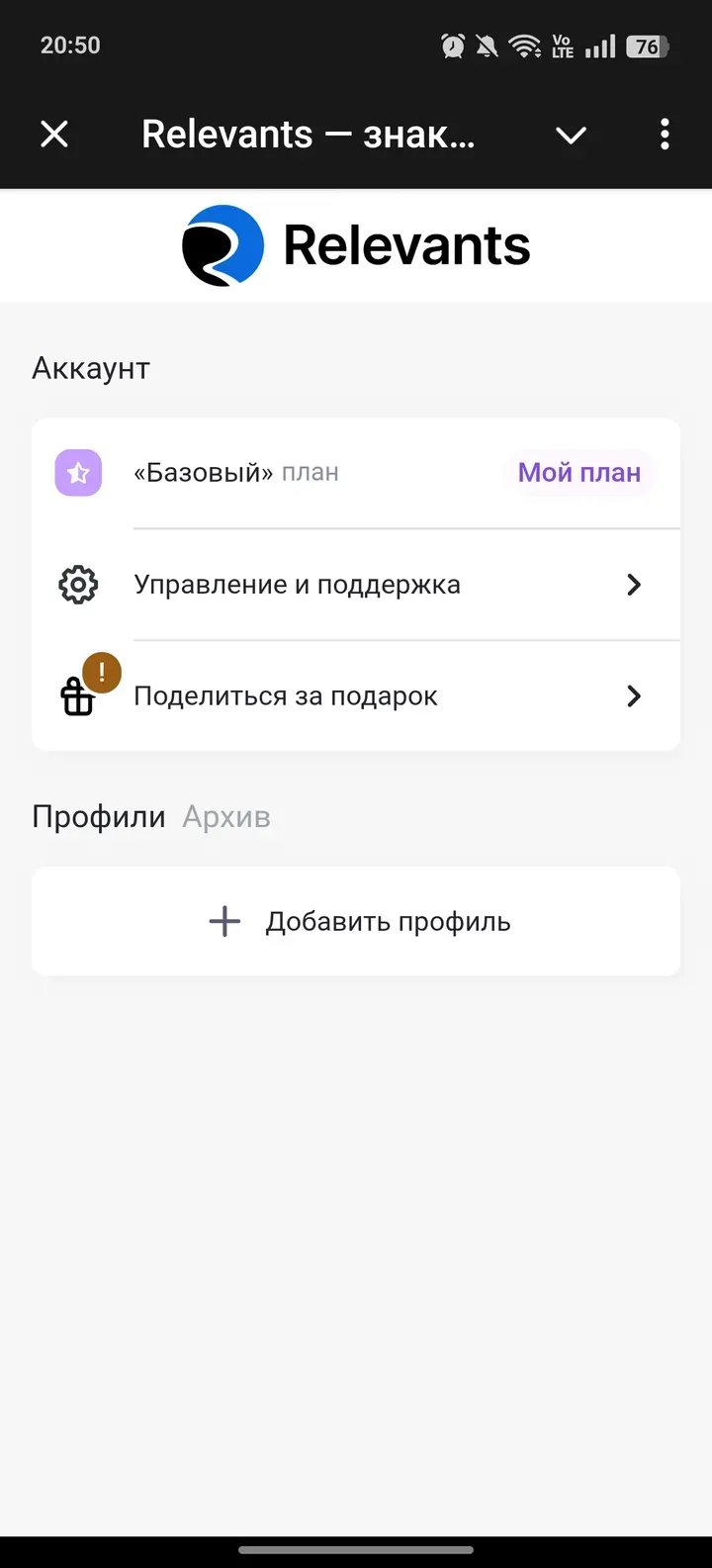The width and height of the screenshot is (712, 1568).
Task: Tap the Мой план button
Action: click(578, 472)
